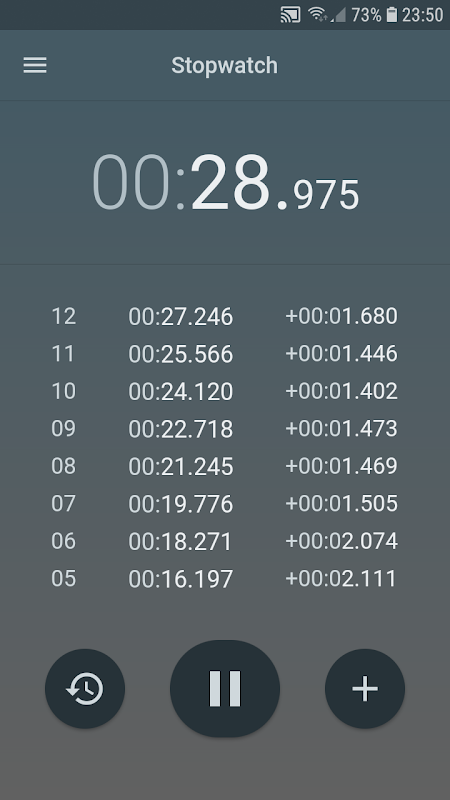Record a new lap with the plus button
This screenshot has width=450, height=800.
tap(365, 689)
